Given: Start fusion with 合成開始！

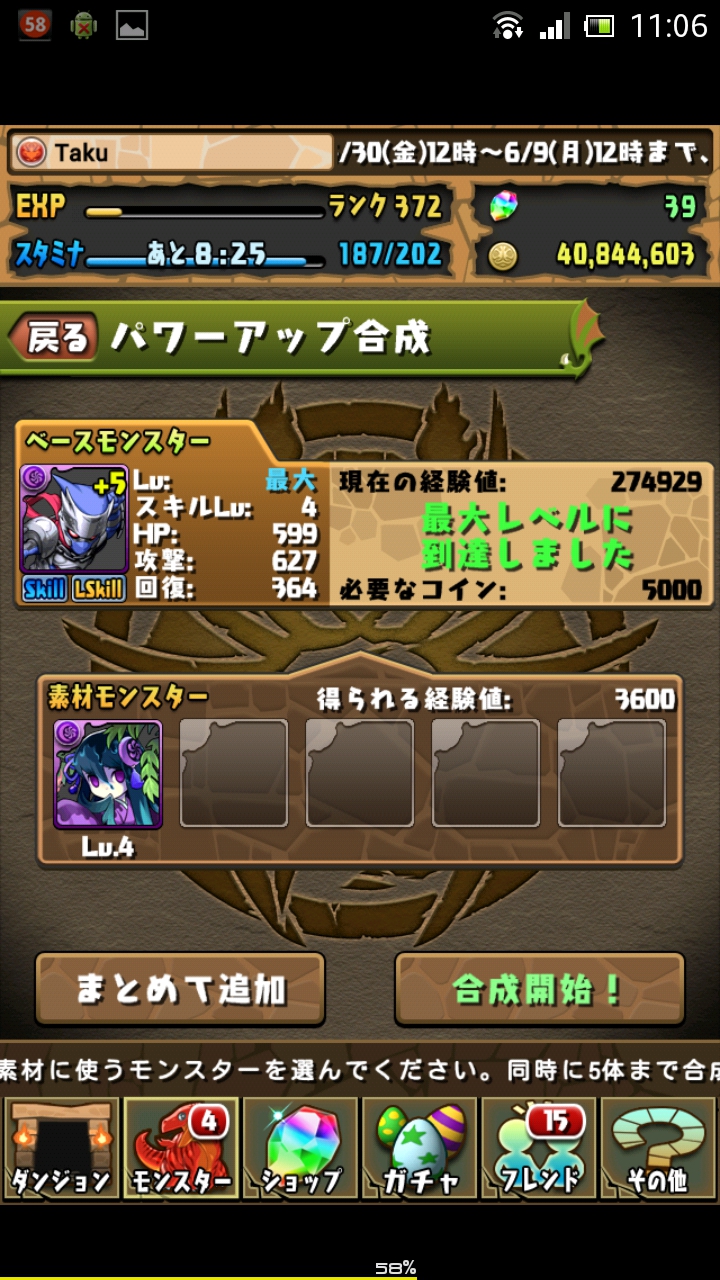Looking at the screenshot, I should [539, 989].
